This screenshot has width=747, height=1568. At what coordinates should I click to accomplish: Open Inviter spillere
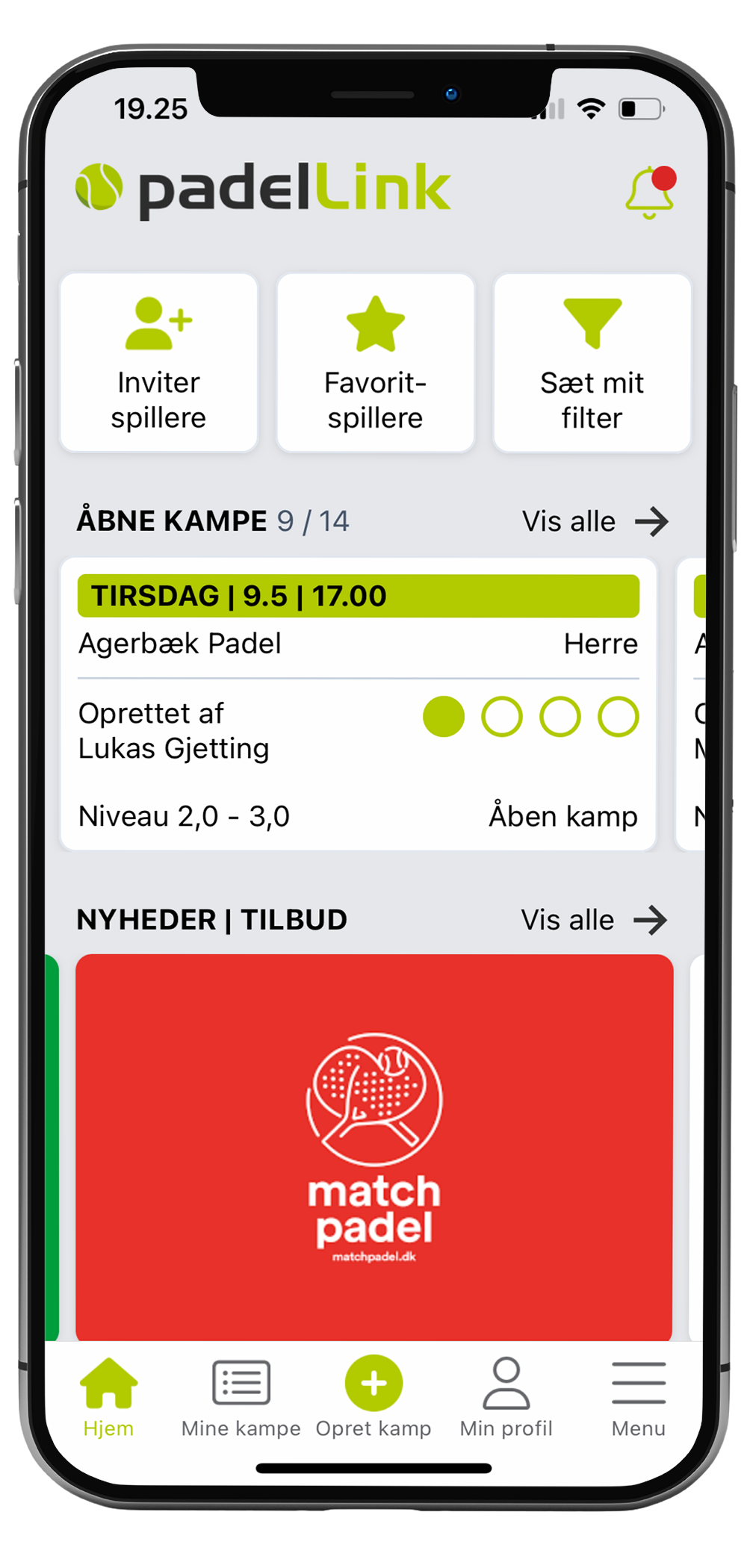(x=158, y=363)
